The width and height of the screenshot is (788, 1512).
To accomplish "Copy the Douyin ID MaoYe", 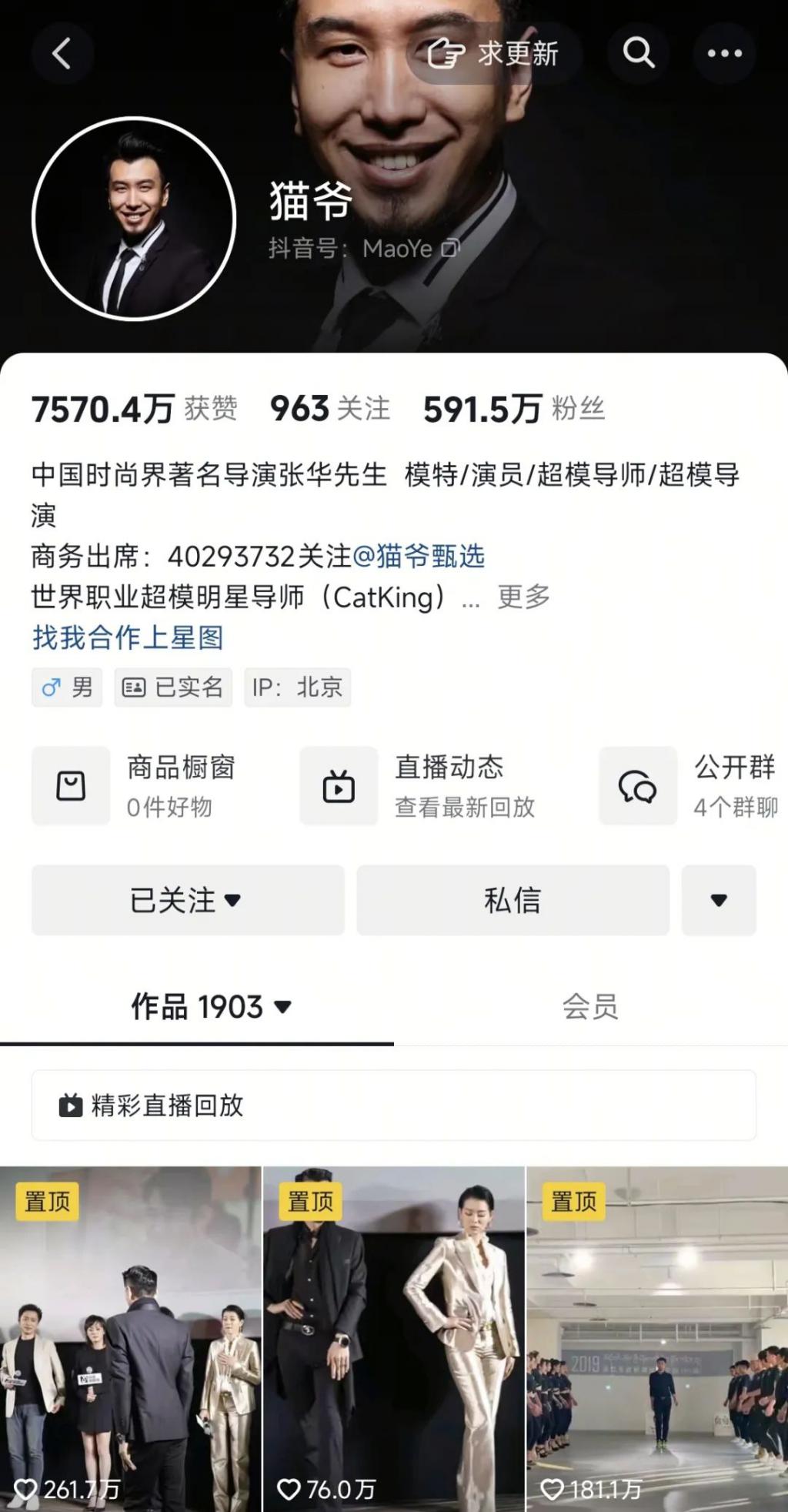I will [x=451, y=248].
